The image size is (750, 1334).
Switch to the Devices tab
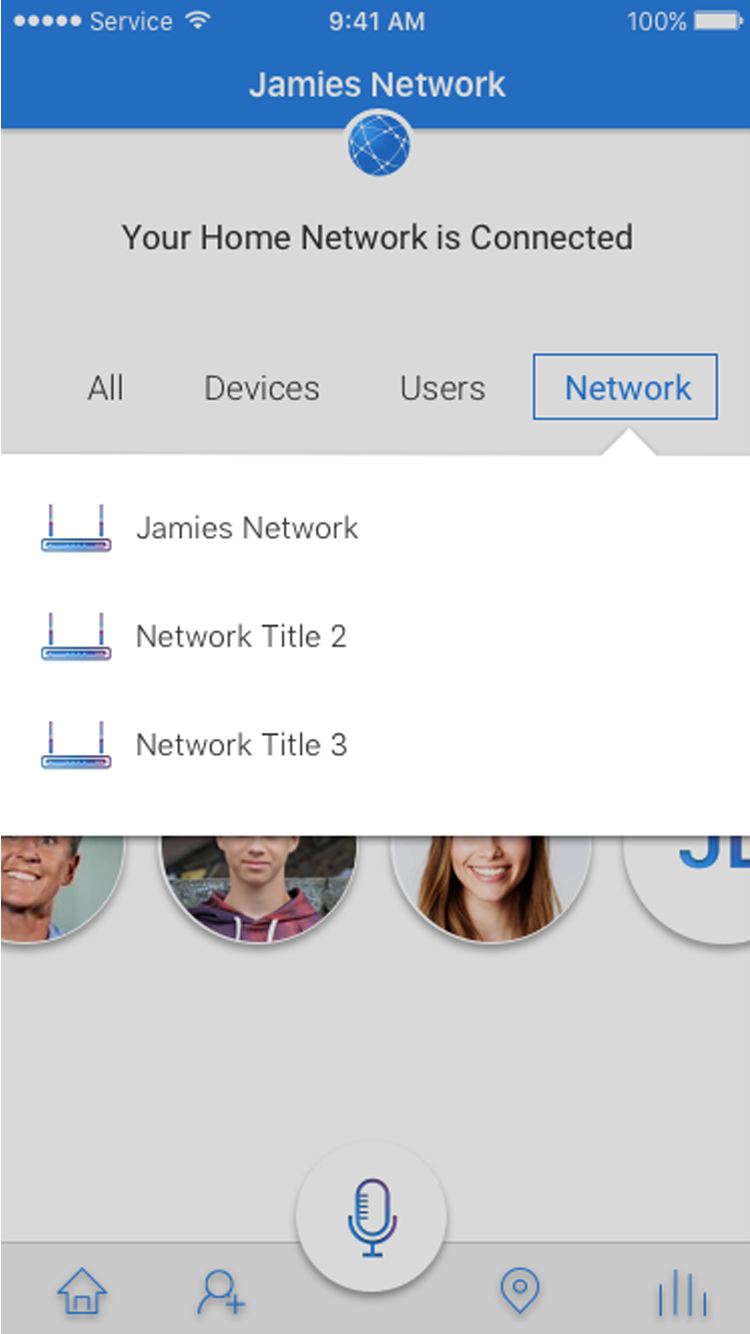(262, 388)
